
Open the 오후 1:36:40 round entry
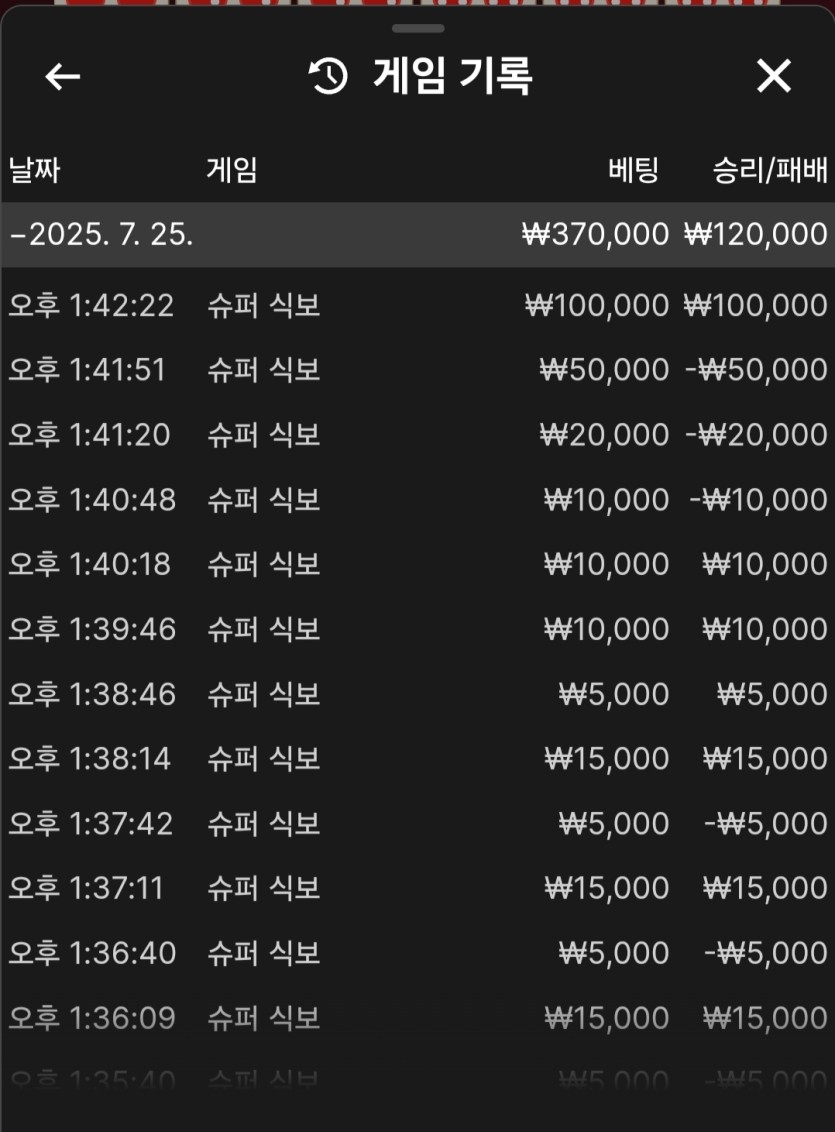[417, 953]
